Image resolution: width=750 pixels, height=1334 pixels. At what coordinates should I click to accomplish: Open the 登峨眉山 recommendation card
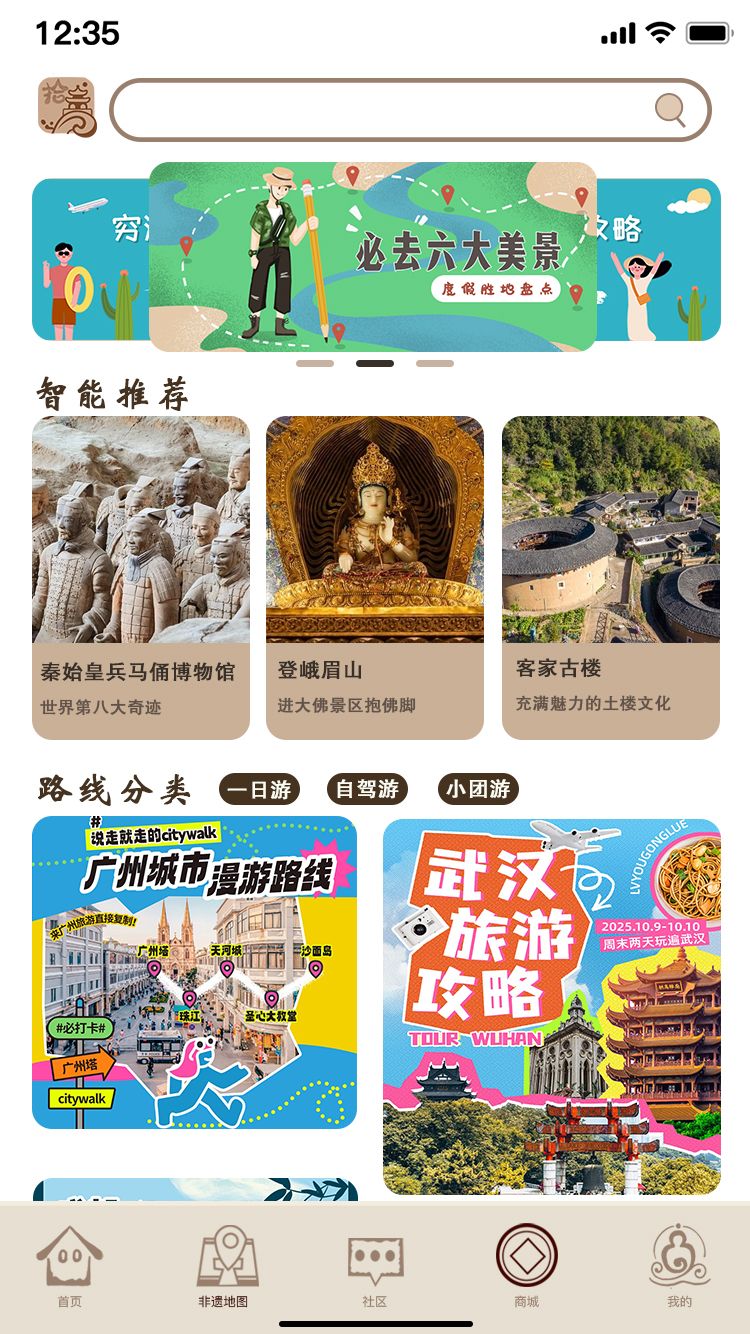pos(375,577)
